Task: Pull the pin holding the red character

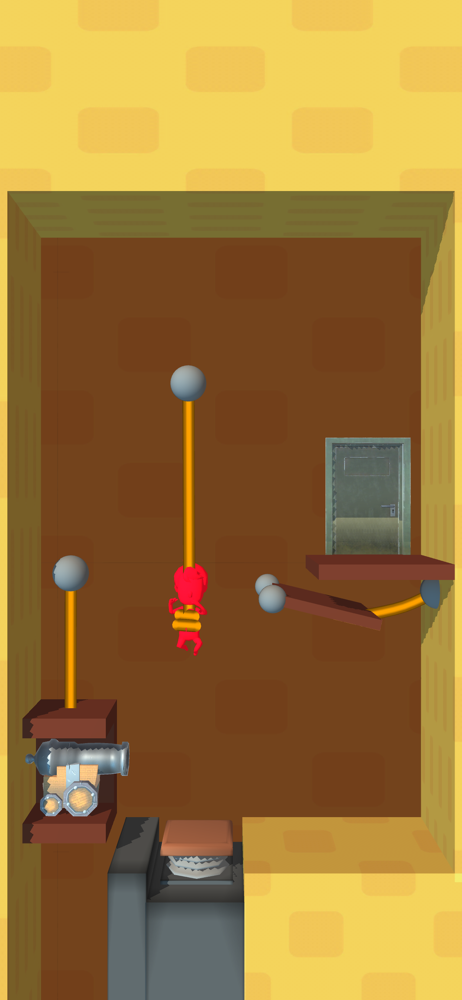Action: coord(188,384)
